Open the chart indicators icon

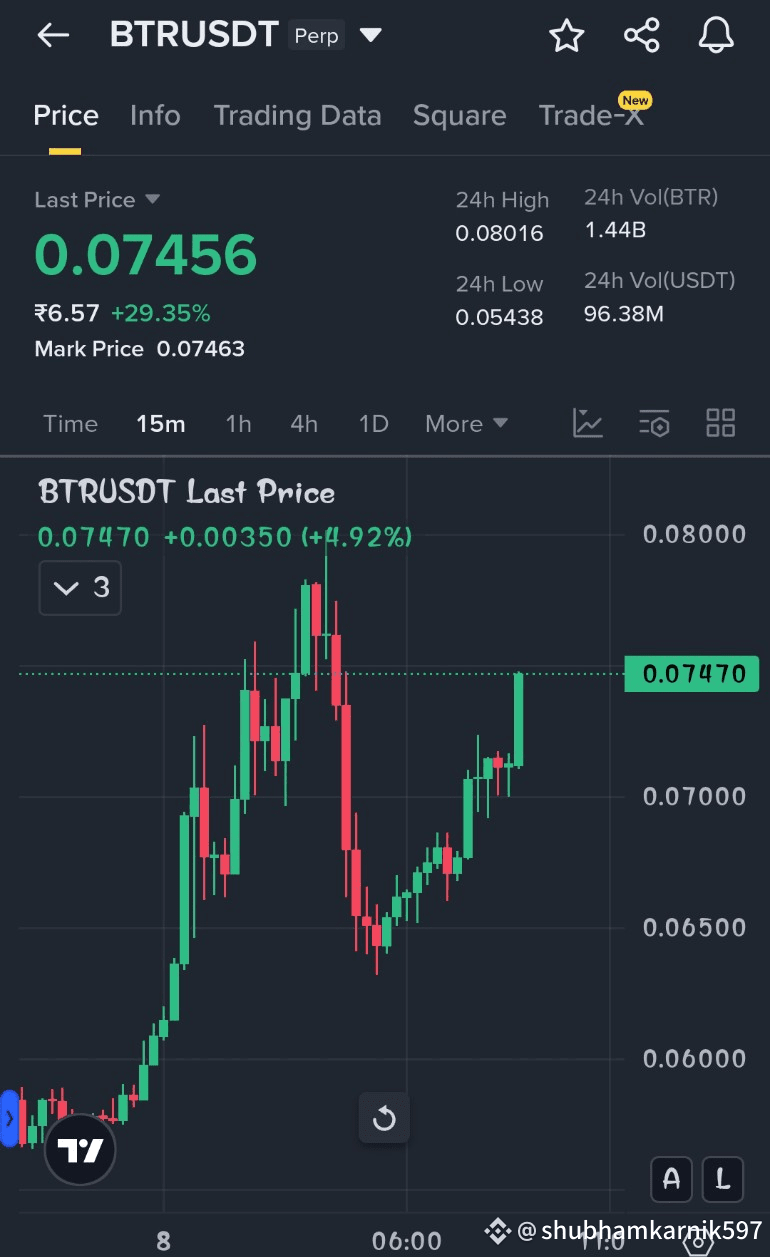click(x=588, y=423)
